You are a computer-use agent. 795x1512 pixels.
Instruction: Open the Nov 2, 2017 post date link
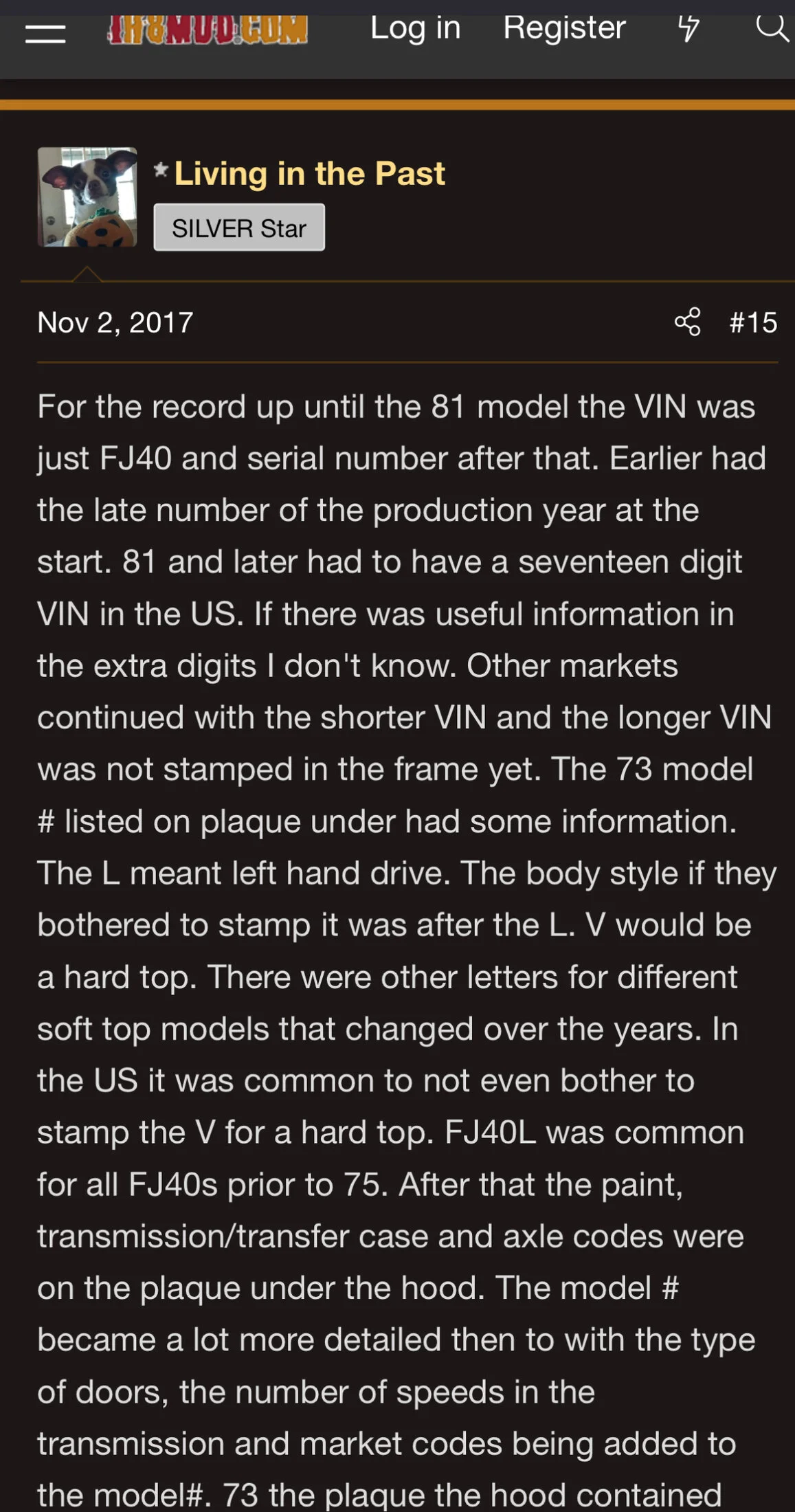point(115,322)
